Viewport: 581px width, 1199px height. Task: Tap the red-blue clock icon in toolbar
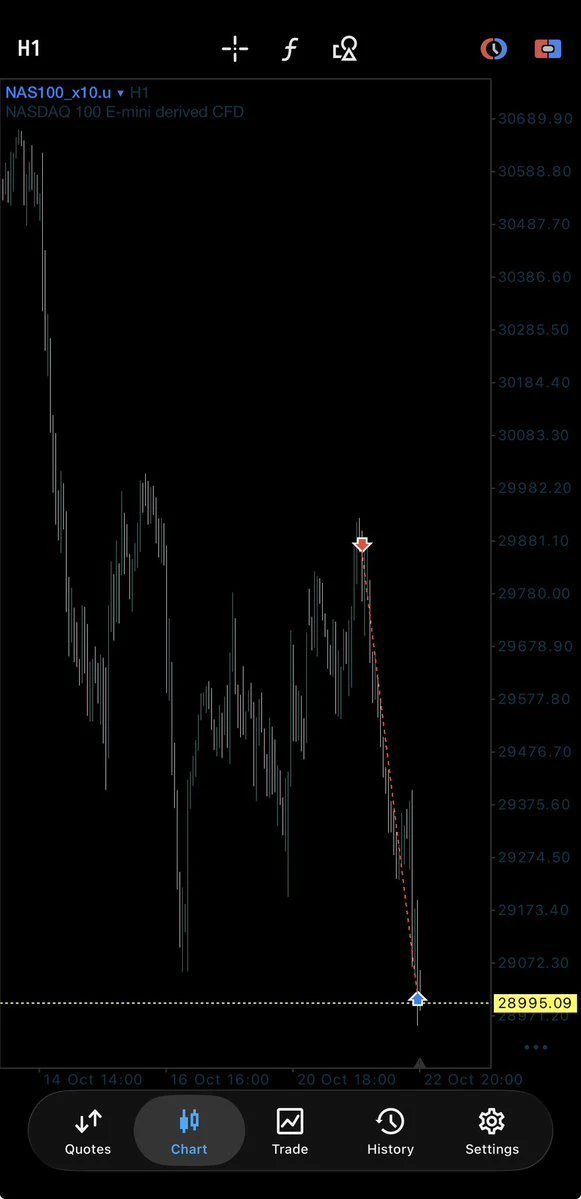(x=493, y=50)
